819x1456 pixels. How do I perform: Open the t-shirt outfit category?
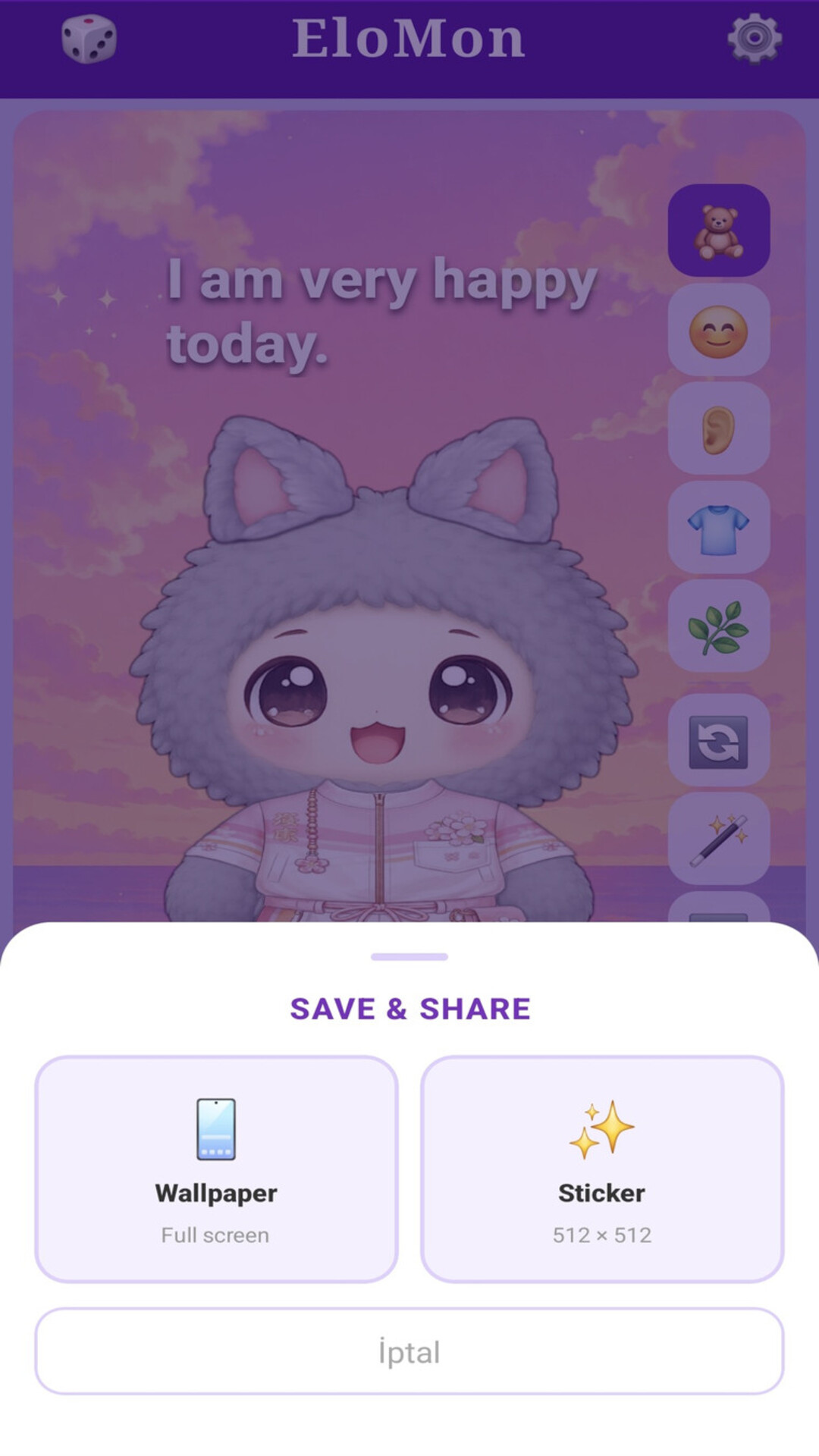[719, 529]
